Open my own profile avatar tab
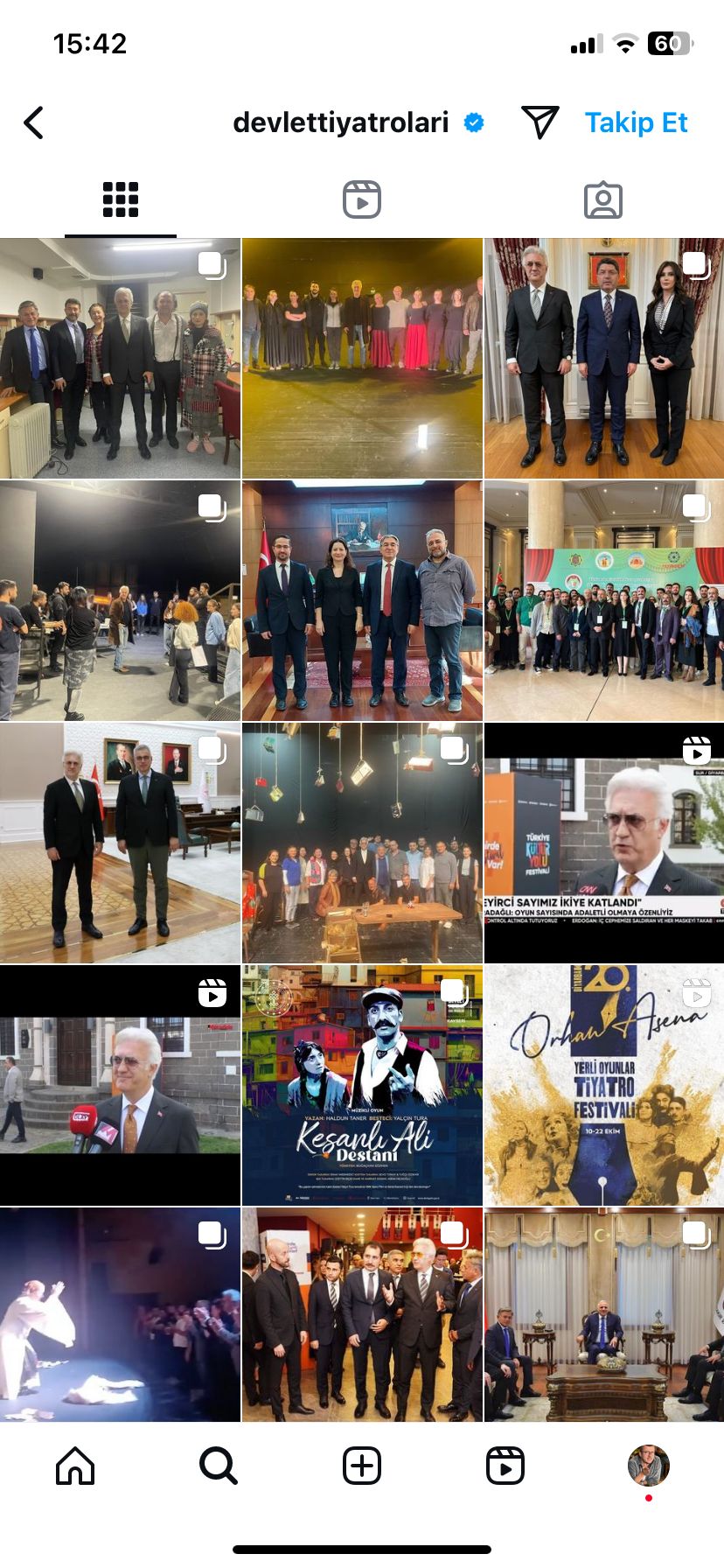This screenshot has height=1568, width=724. (x=648, y=1466)
